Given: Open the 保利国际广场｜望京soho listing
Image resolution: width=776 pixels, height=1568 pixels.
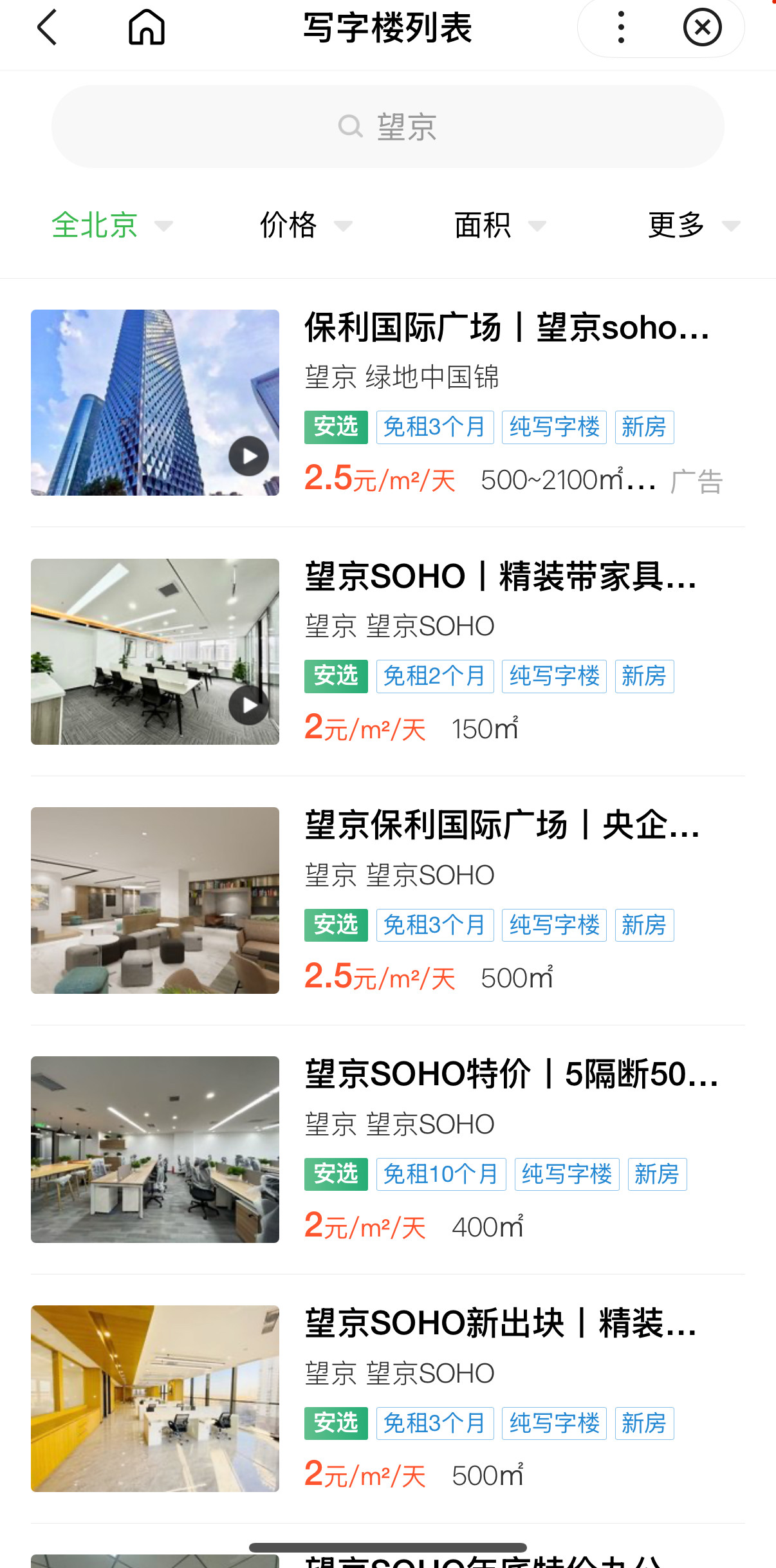Looking at the screenshot, I should coord(507,328).
